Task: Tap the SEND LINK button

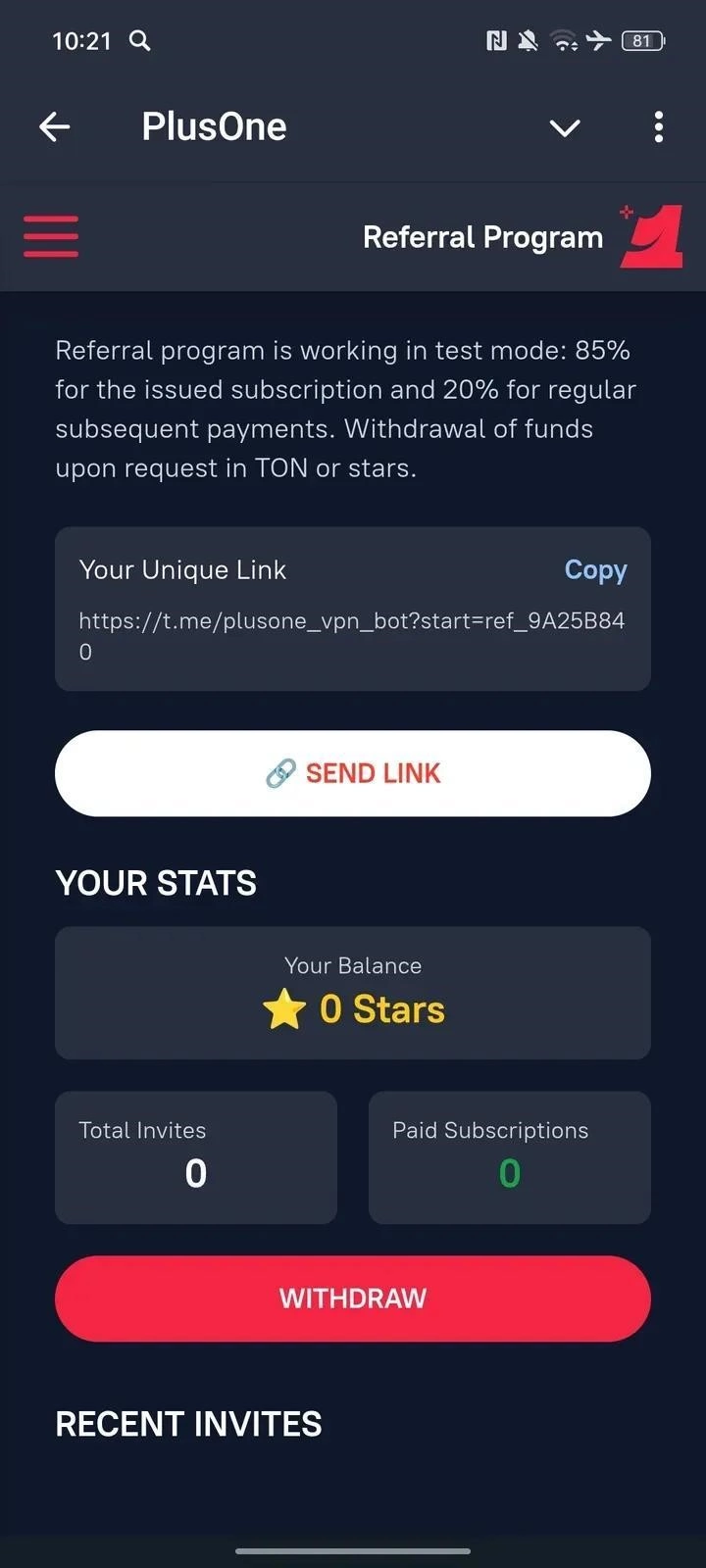Action: [x=353, y=773]
